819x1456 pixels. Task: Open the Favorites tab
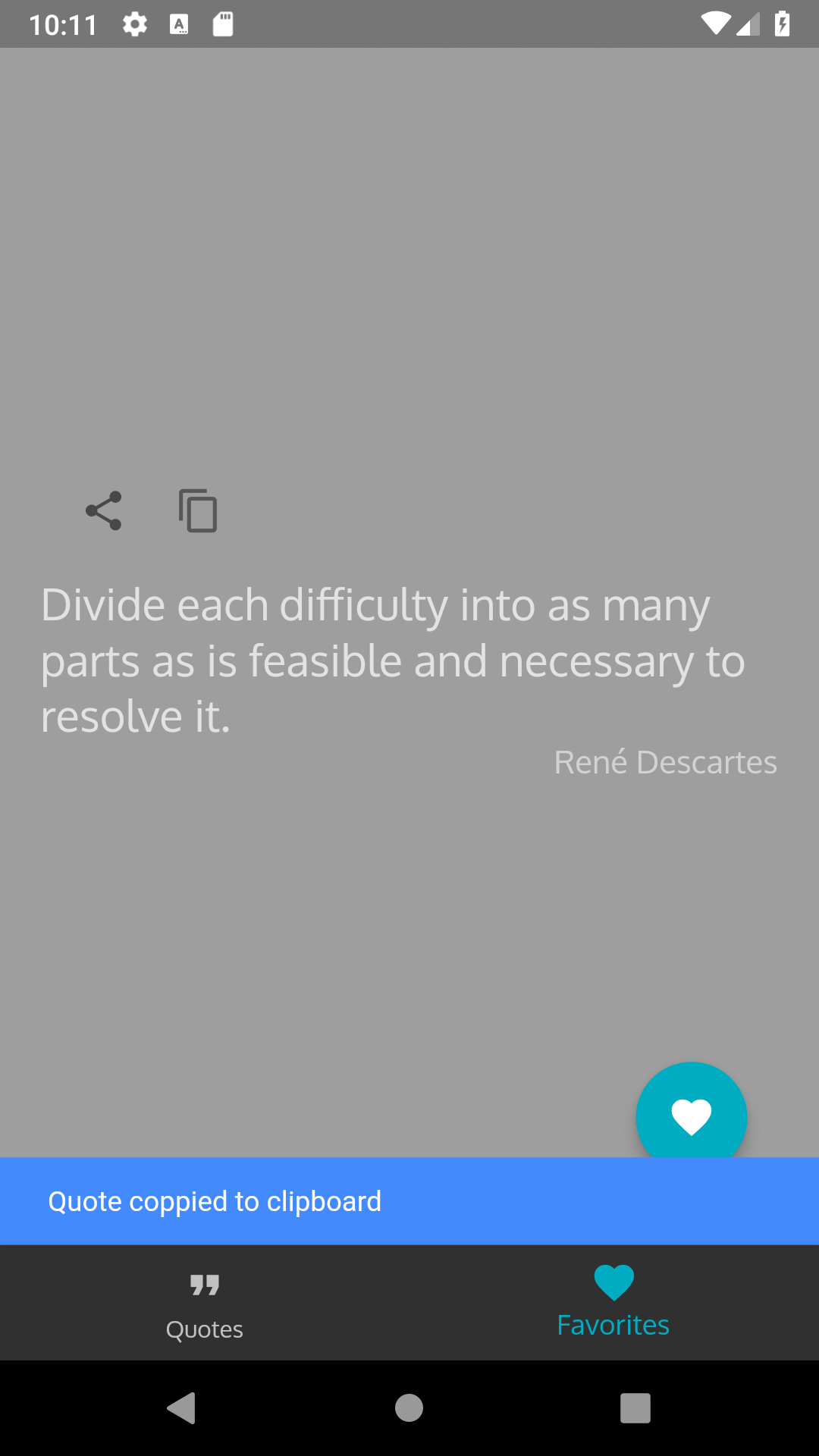pos(613,1304)
